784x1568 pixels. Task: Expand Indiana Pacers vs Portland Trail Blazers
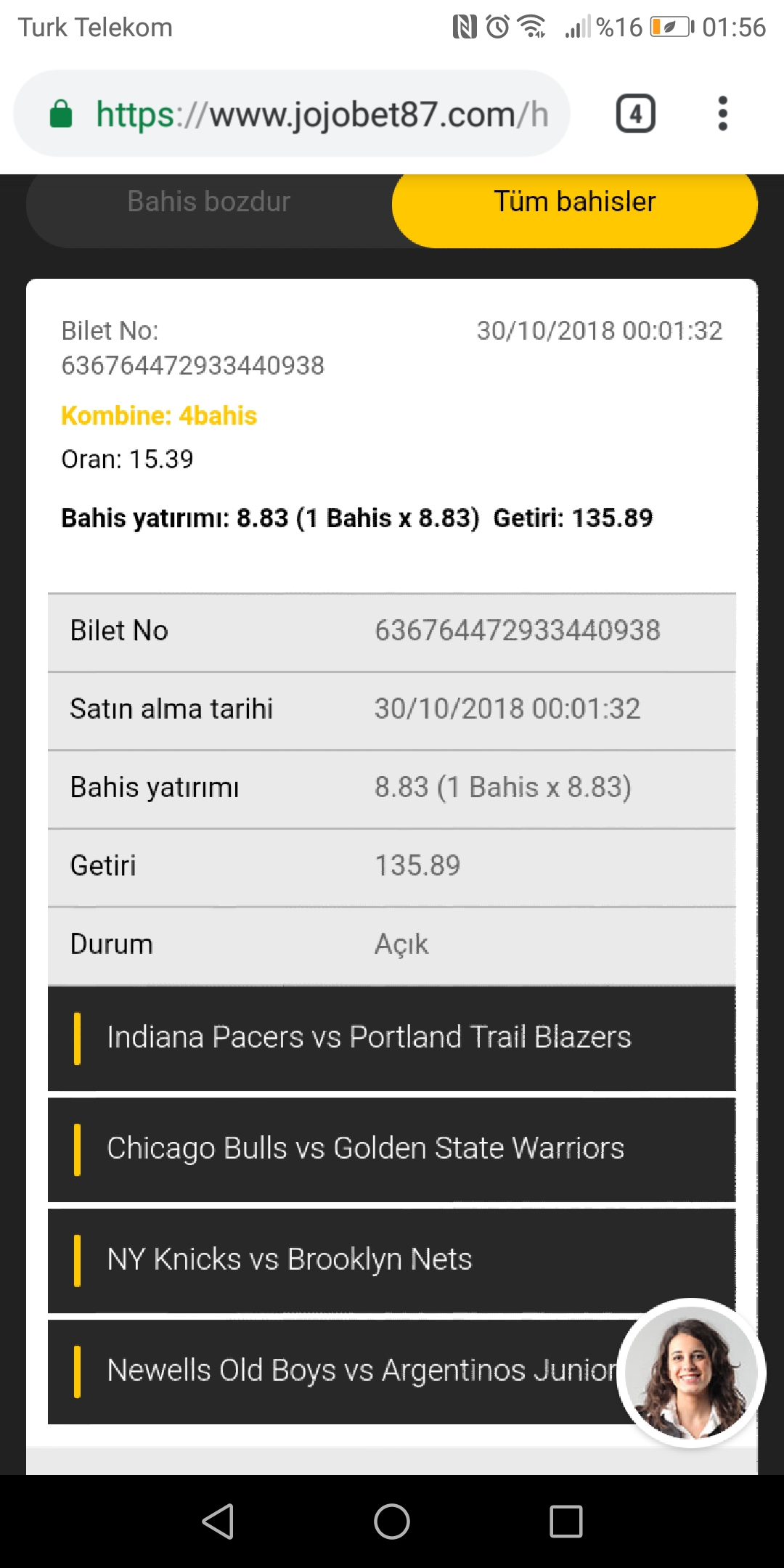(391, 1038)
